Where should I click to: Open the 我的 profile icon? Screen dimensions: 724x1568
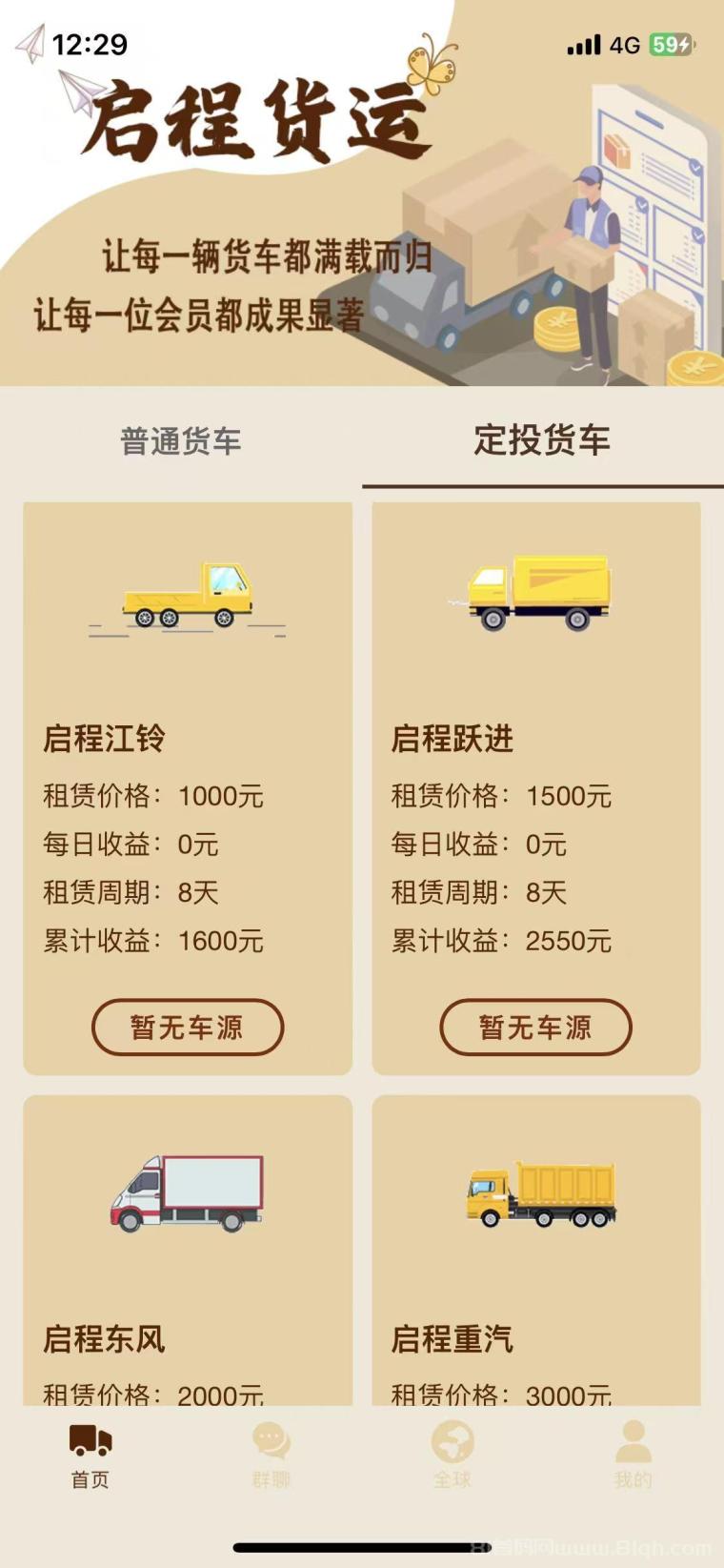(x=633, y=1442)
